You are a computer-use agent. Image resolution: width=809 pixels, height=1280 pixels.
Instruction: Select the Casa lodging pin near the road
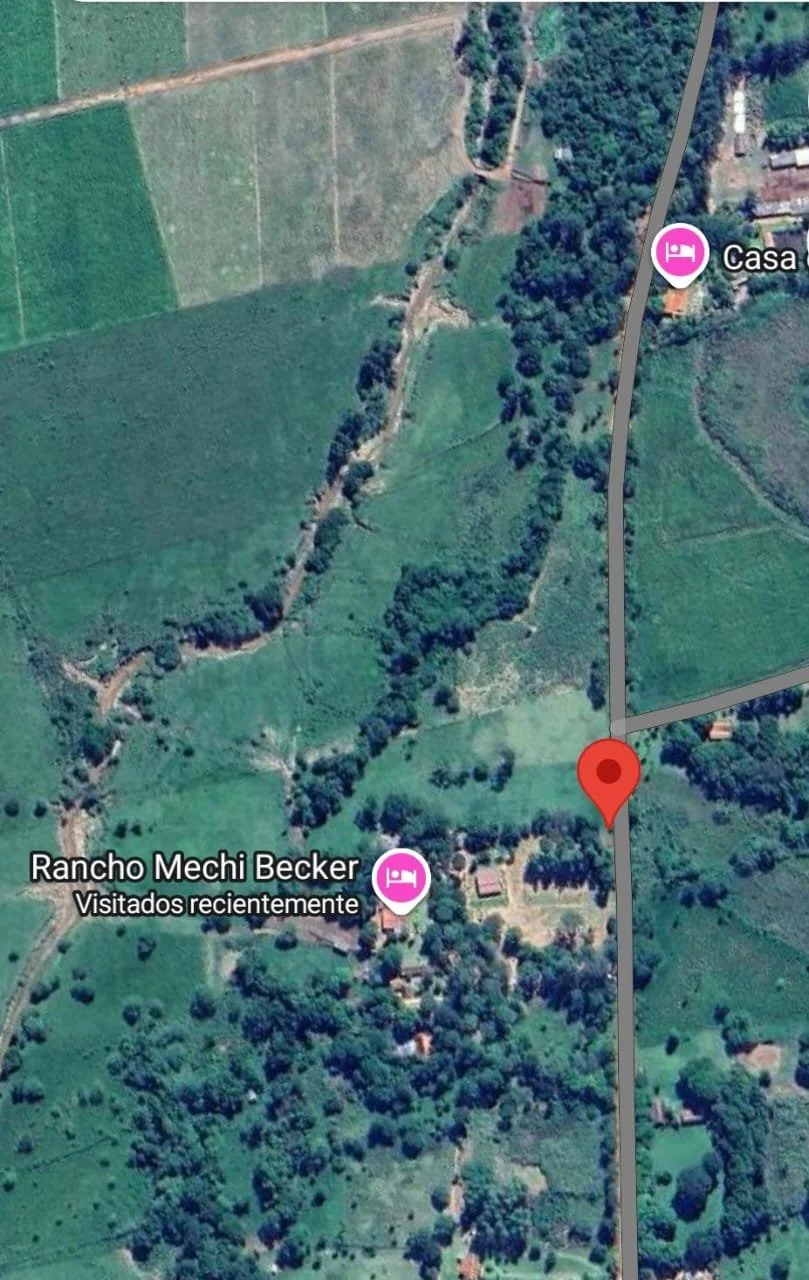[x=680, y=250]
